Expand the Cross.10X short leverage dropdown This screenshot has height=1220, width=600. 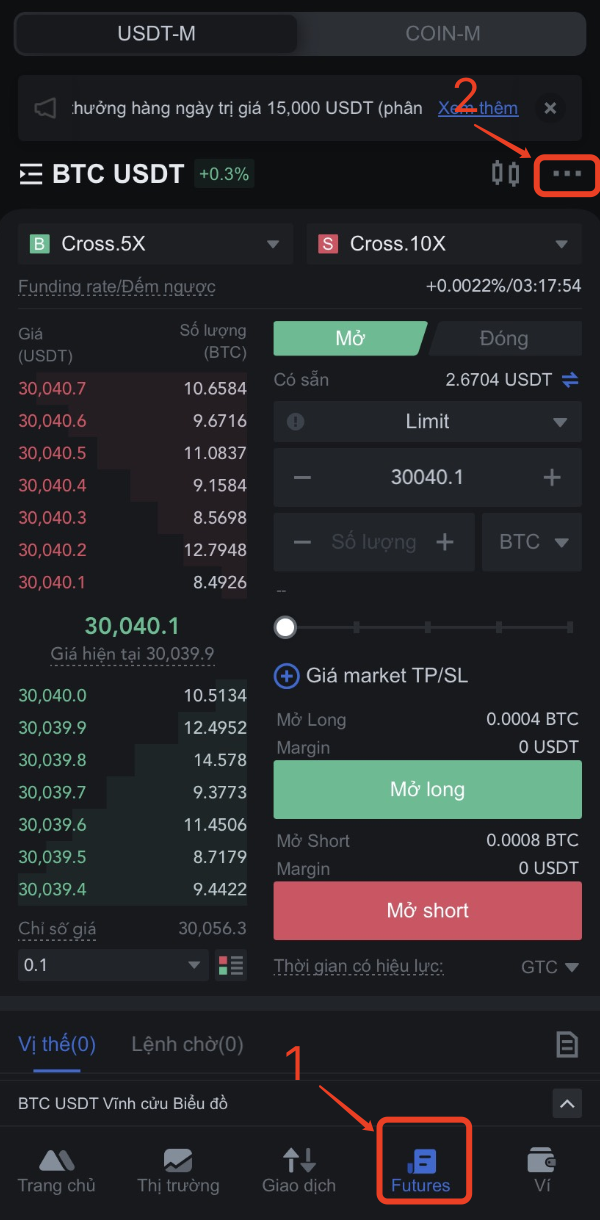(444, 244)
